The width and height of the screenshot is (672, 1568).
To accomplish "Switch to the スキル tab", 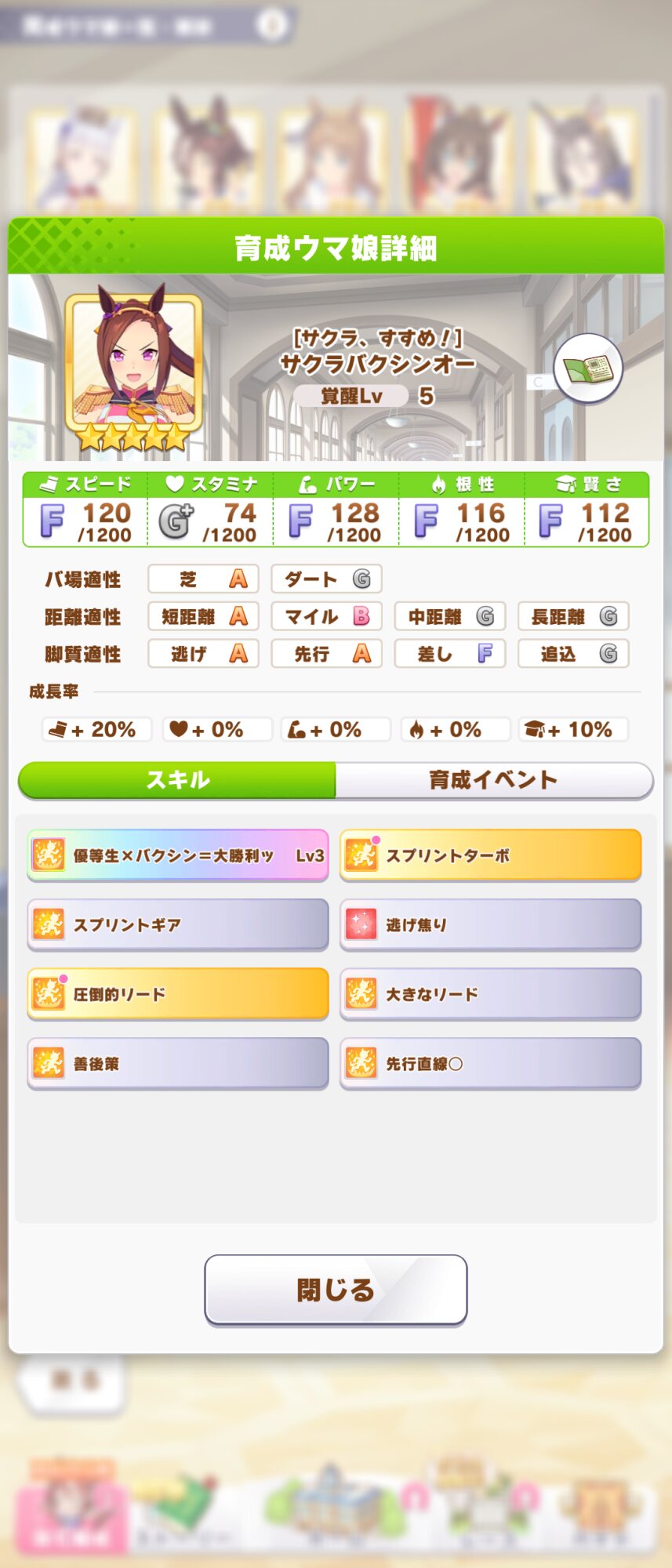I will (x=178, y=780).
